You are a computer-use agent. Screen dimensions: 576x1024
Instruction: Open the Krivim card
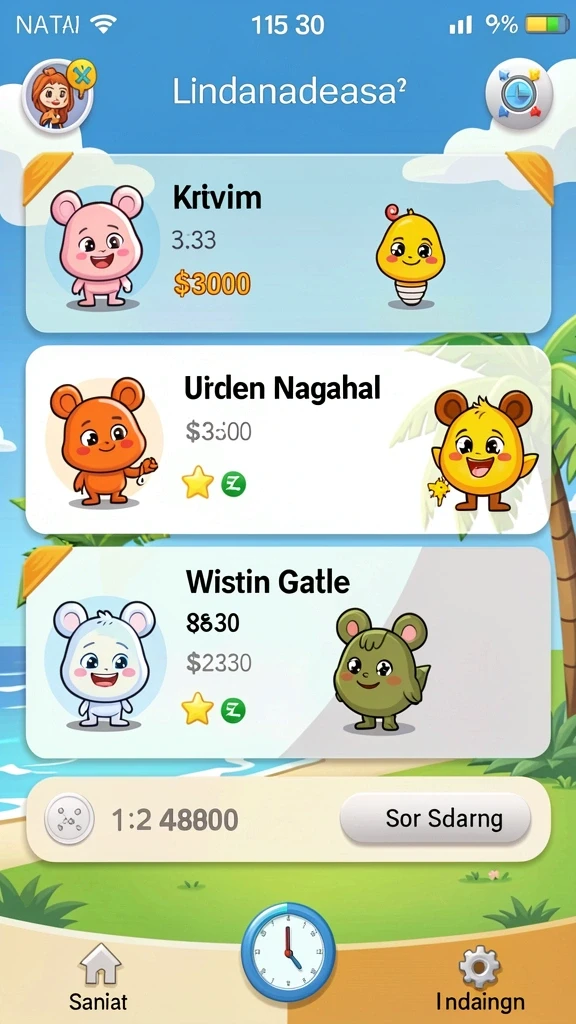click(x=288, y=244)
